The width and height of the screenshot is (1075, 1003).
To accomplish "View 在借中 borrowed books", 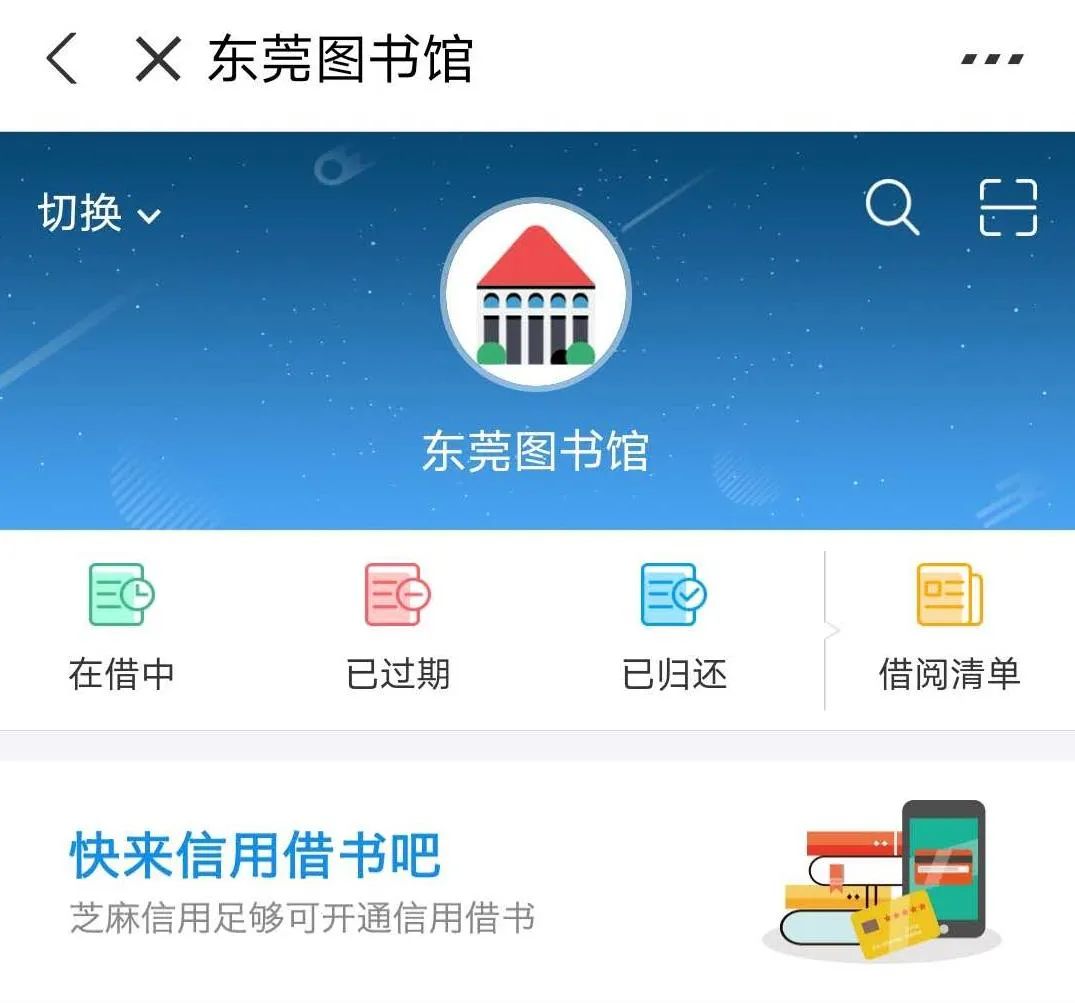I will coord(122,628).
